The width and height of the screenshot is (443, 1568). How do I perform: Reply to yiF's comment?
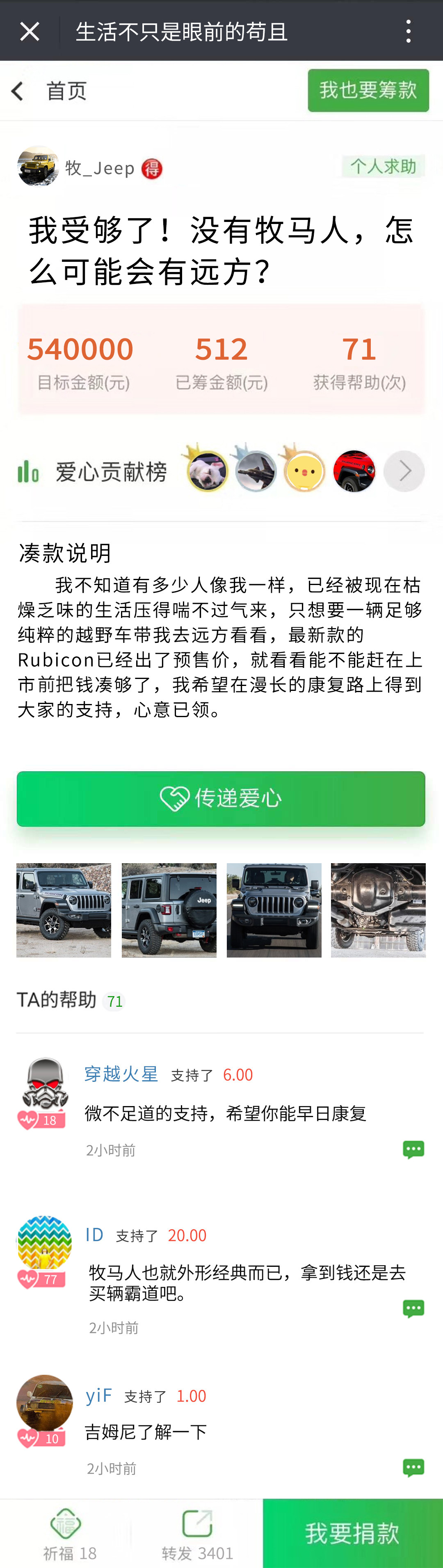(x=413, y=1467)
